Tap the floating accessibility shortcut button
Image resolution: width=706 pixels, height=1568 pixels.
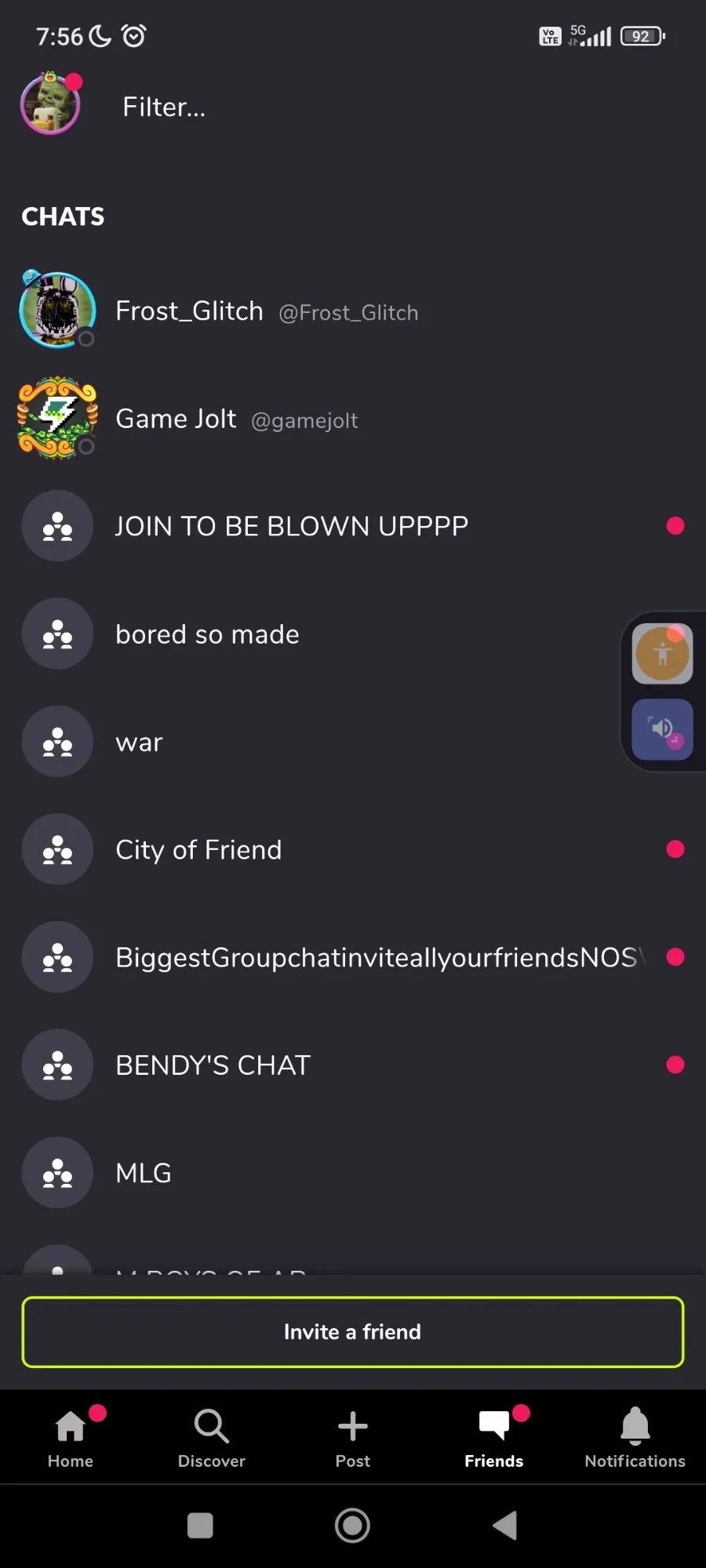pos(662,654)
